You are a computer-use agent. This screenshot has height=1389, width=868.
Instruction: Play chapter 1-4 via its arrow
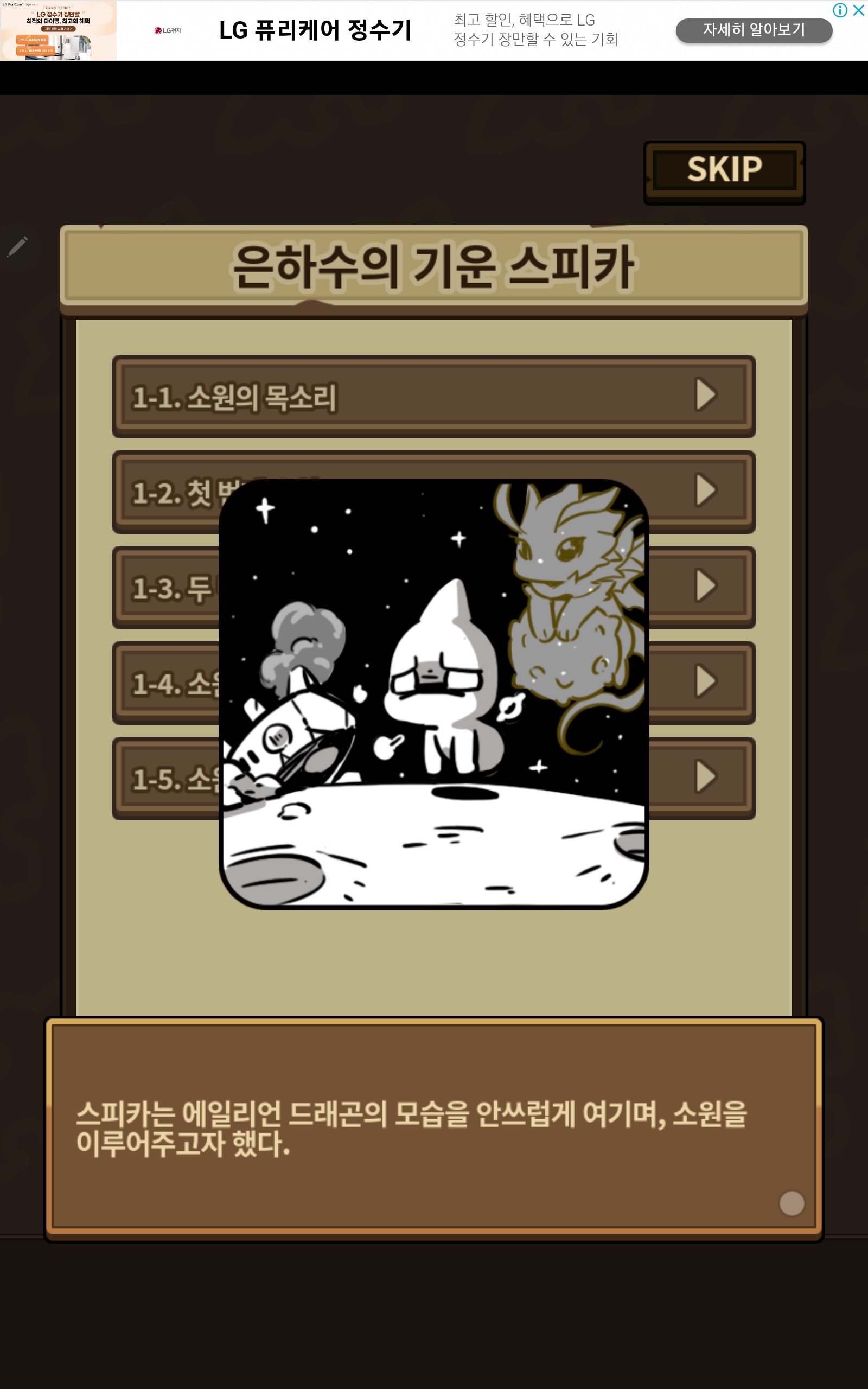(706, 681)
